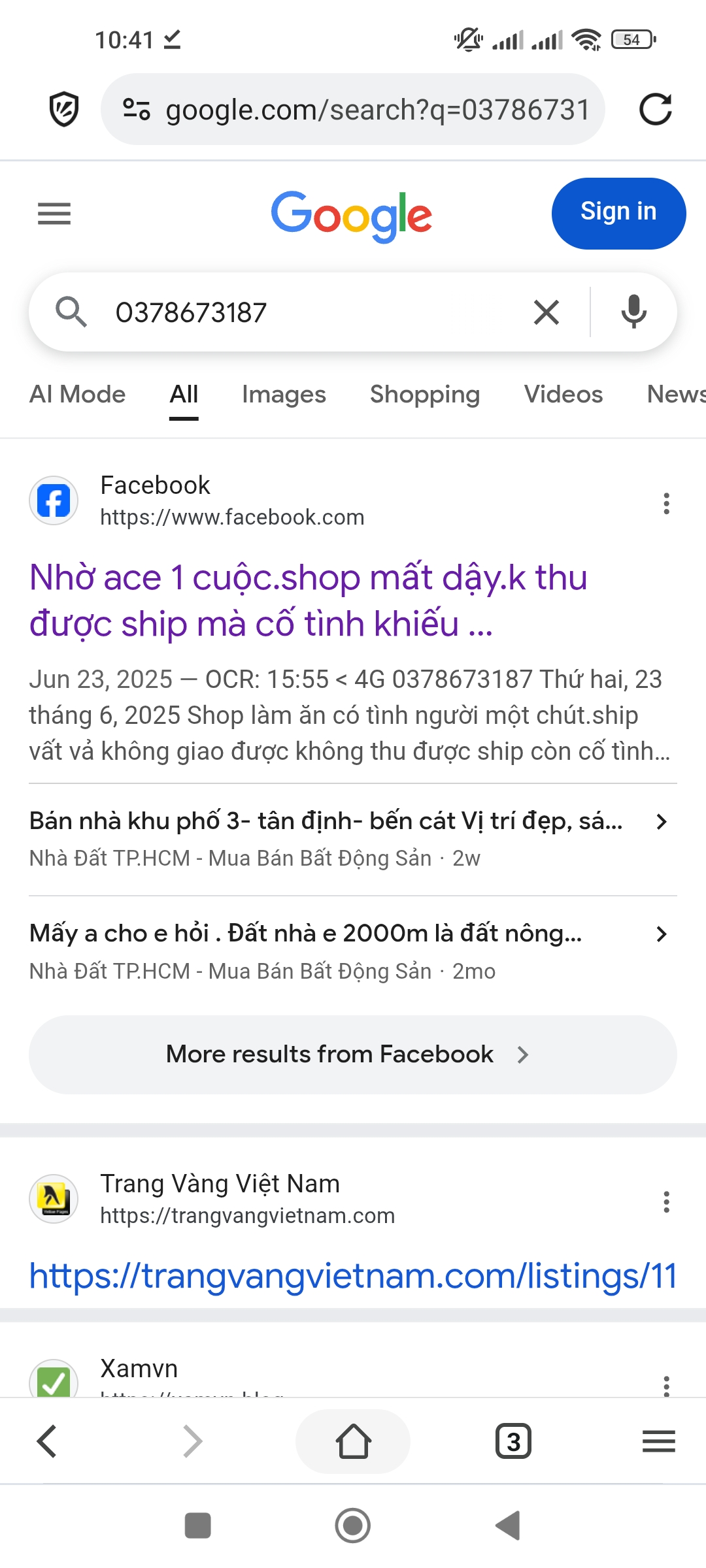Open "Mấy a cho e hỏi" sub-result
Viewport: 706px width, 1568px height.
coord(306,934)
